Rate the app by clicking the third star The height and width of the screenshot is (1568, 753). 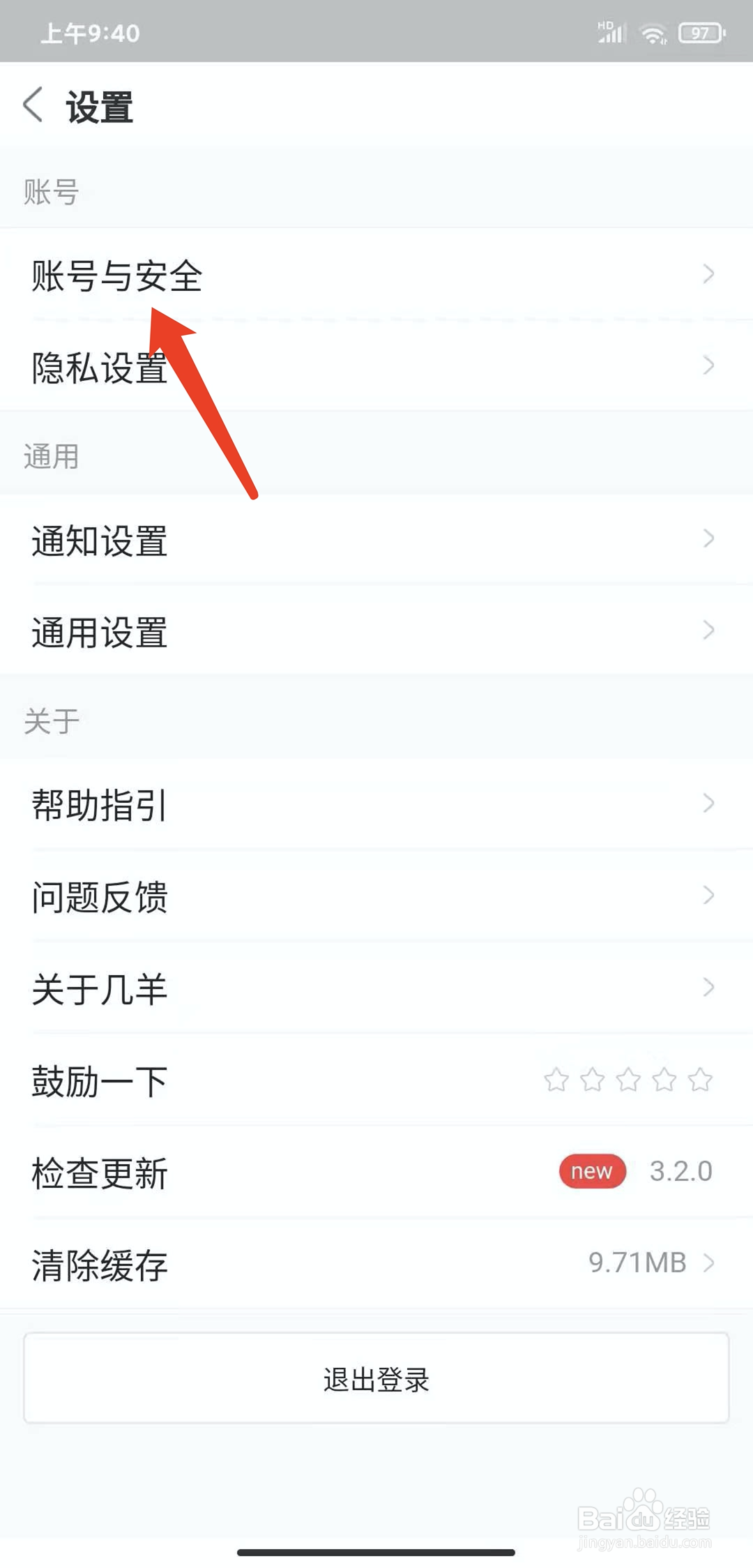point(628,1079)
